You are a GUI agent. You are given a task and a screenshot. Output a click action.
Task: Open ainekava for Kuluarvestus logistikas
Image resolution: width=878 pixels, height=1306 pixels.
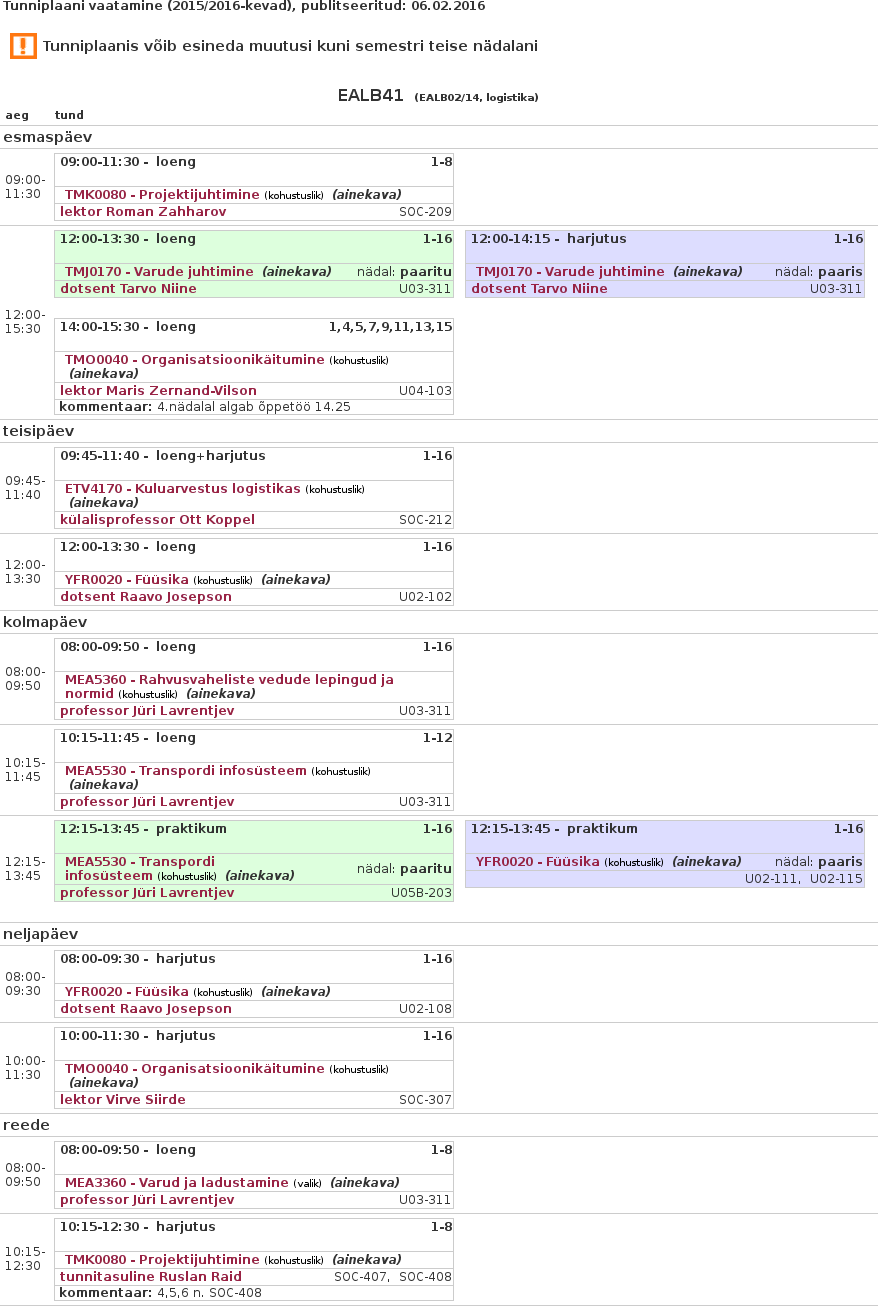tap(104, 503)
